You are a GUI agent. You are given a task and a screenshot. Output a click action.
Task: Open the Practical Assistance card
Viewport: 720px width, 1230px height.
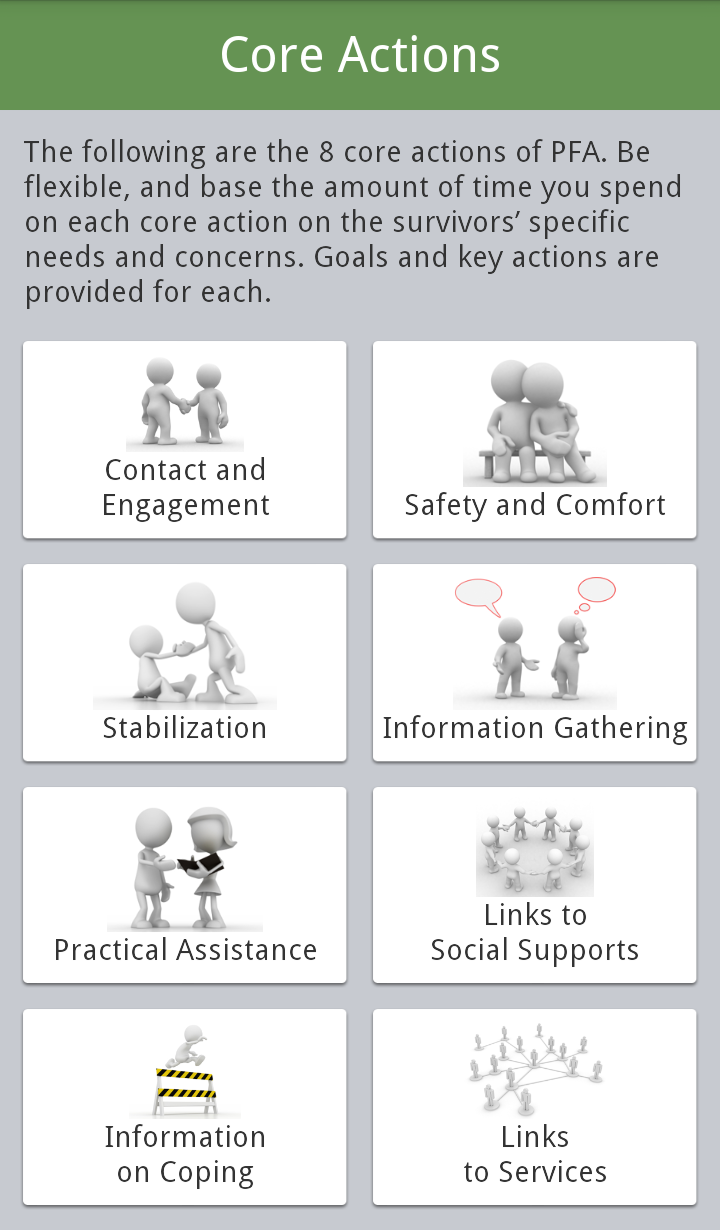click(185, 885)
